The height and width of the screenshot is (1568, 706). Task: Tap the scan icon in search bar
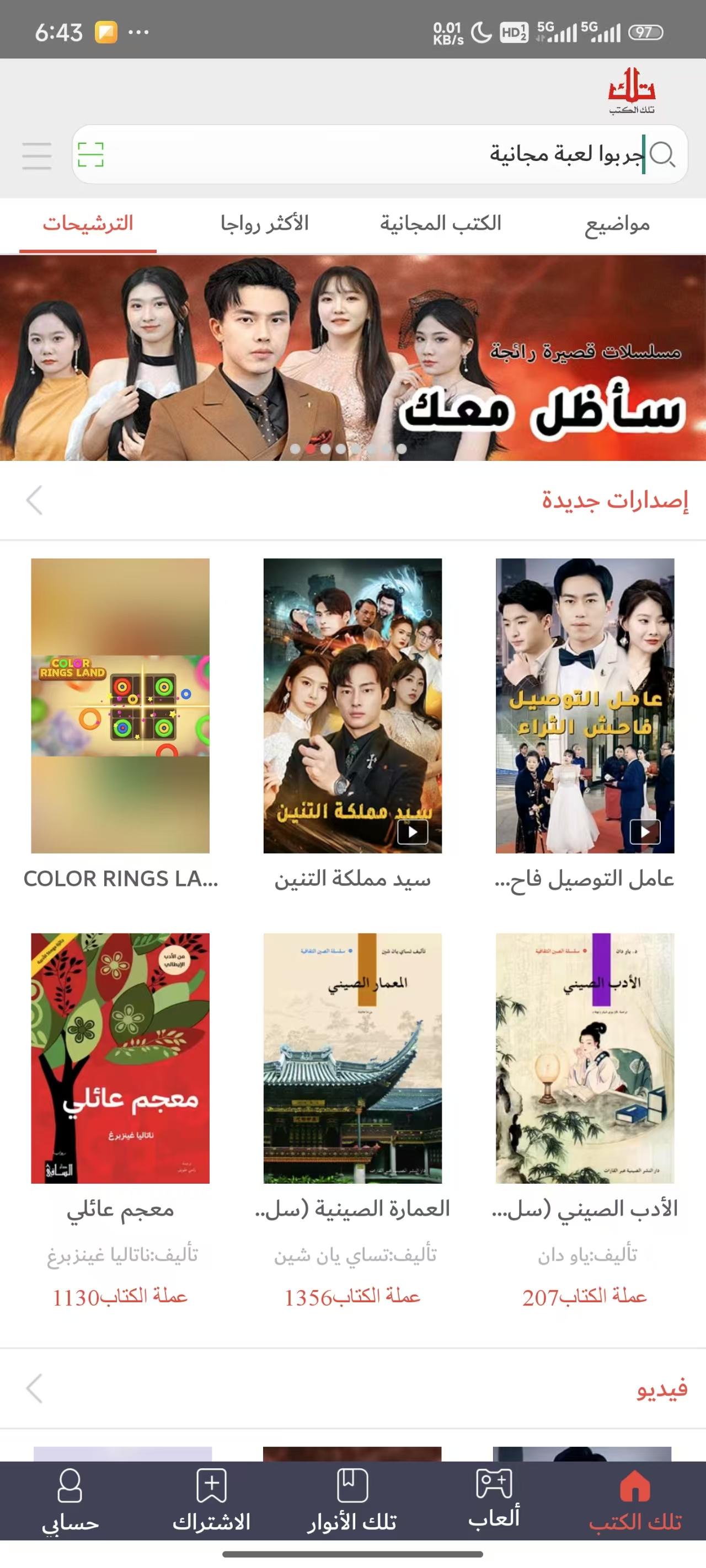(x=91, y=154)
